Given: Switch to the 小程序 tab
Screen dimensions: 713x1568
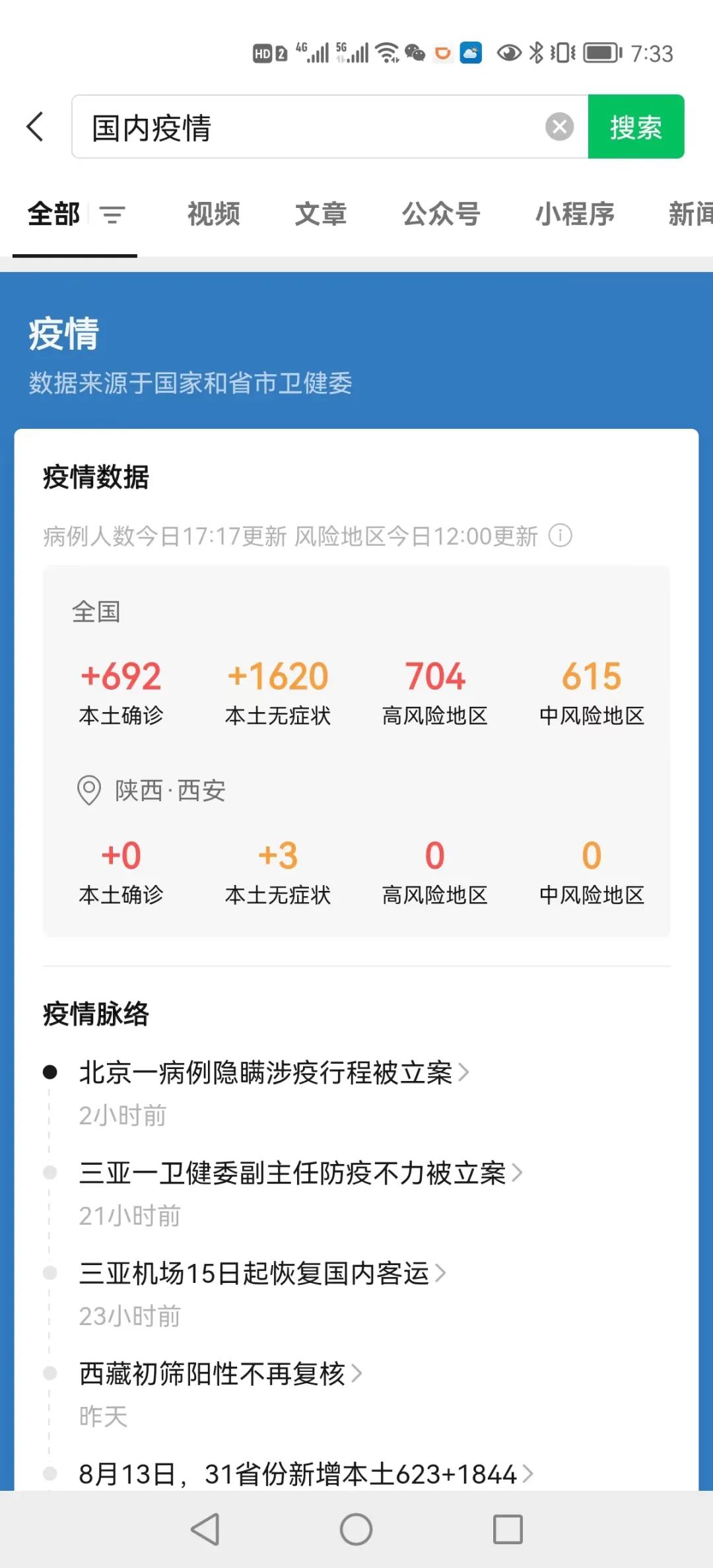Looking at the screenshot, I should (574, 214).
